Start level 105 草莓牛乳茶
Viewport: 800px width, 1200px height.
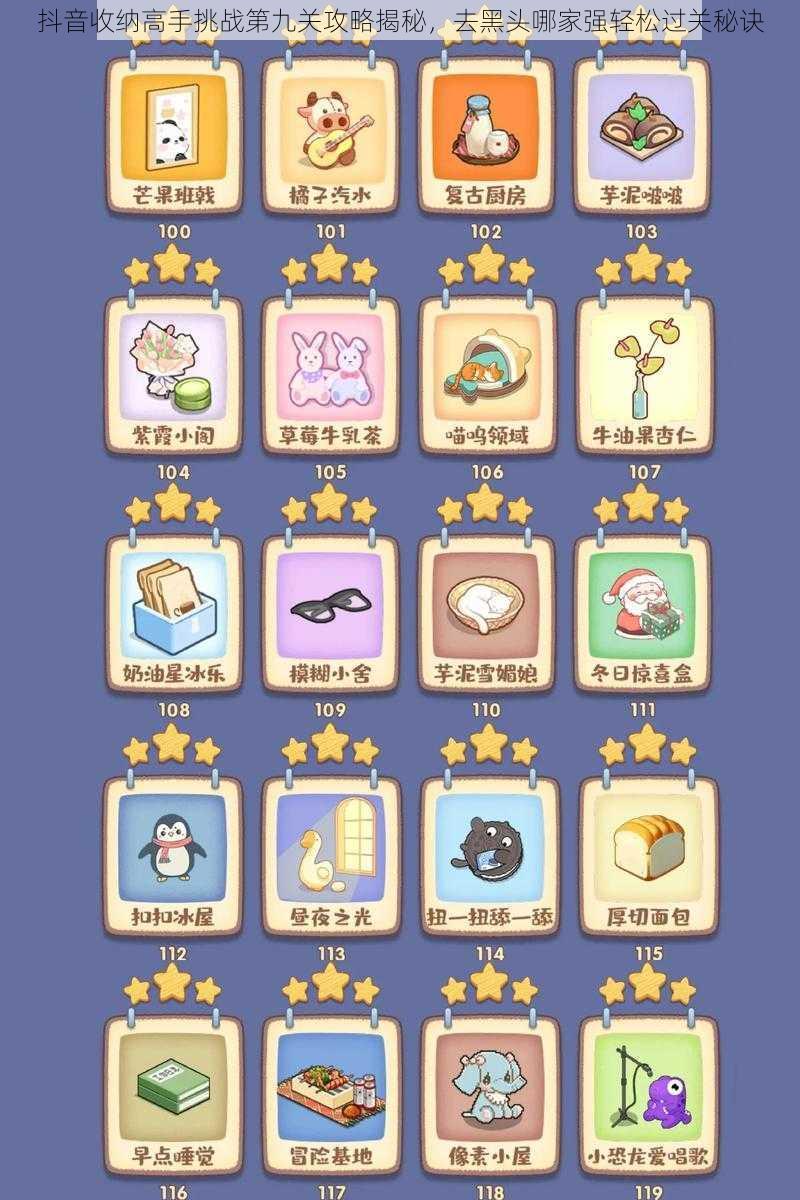(x=330, y=375)
